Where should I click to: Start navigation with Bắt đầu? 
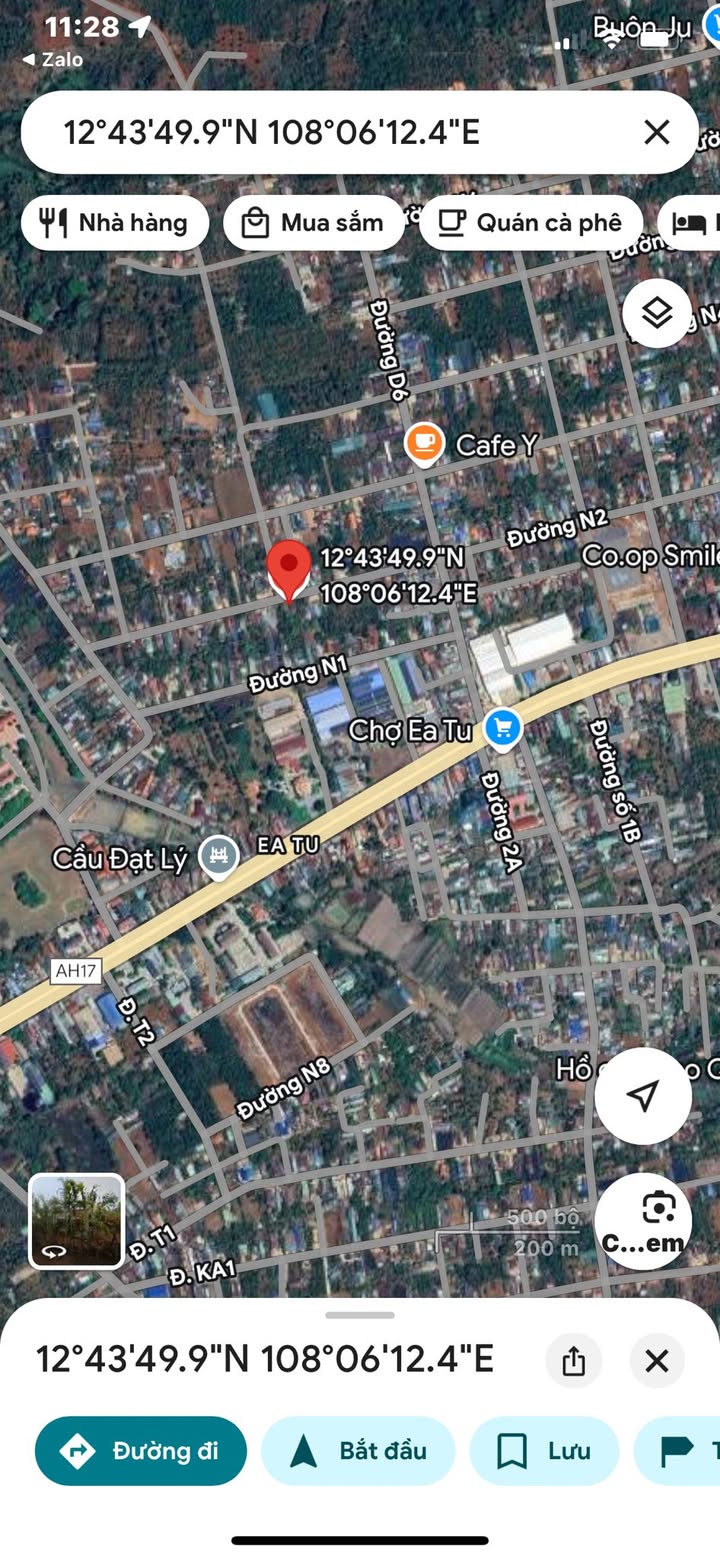click(x=358, y=1450)
